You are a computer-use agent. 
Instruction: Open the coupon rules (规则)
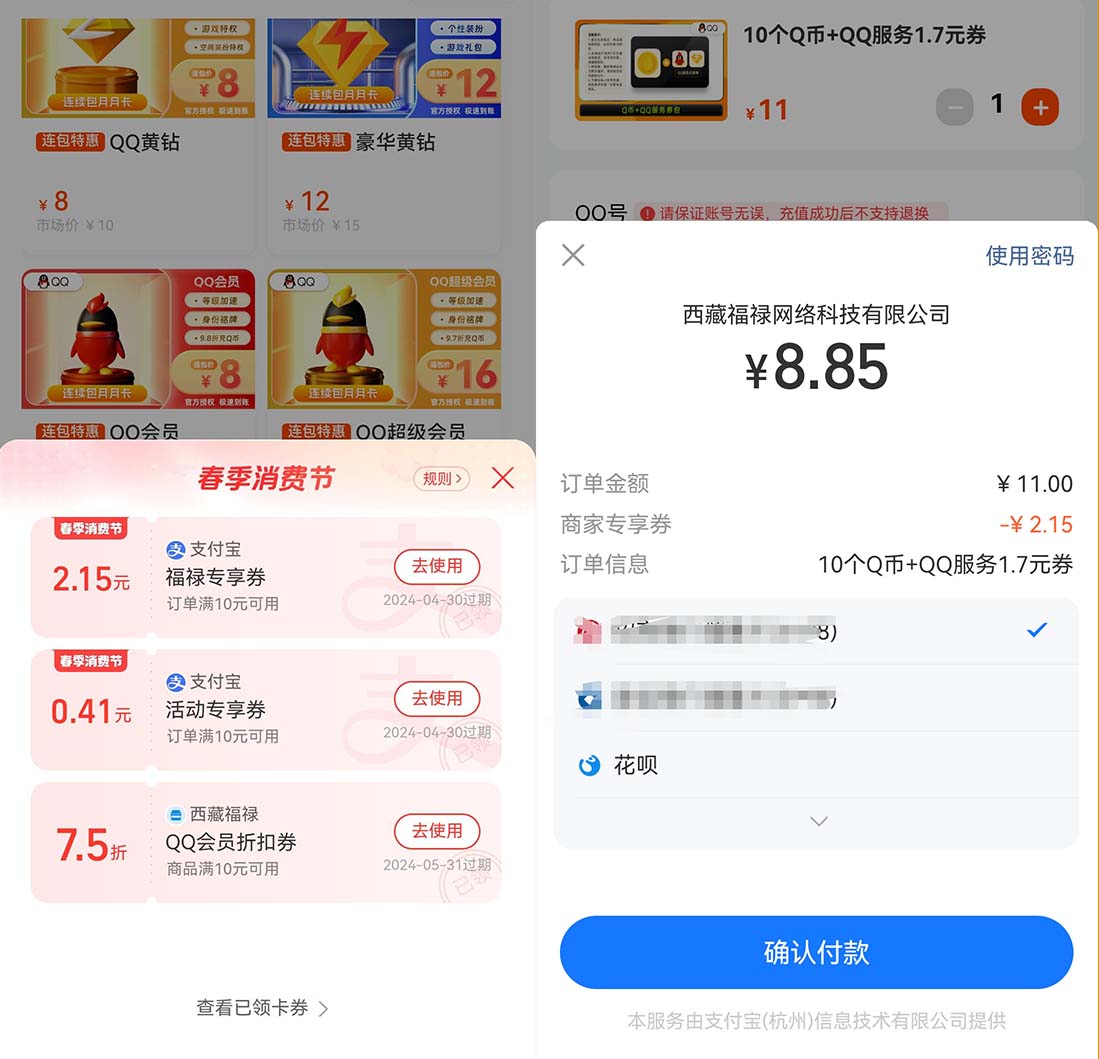(x=442, y=479)
